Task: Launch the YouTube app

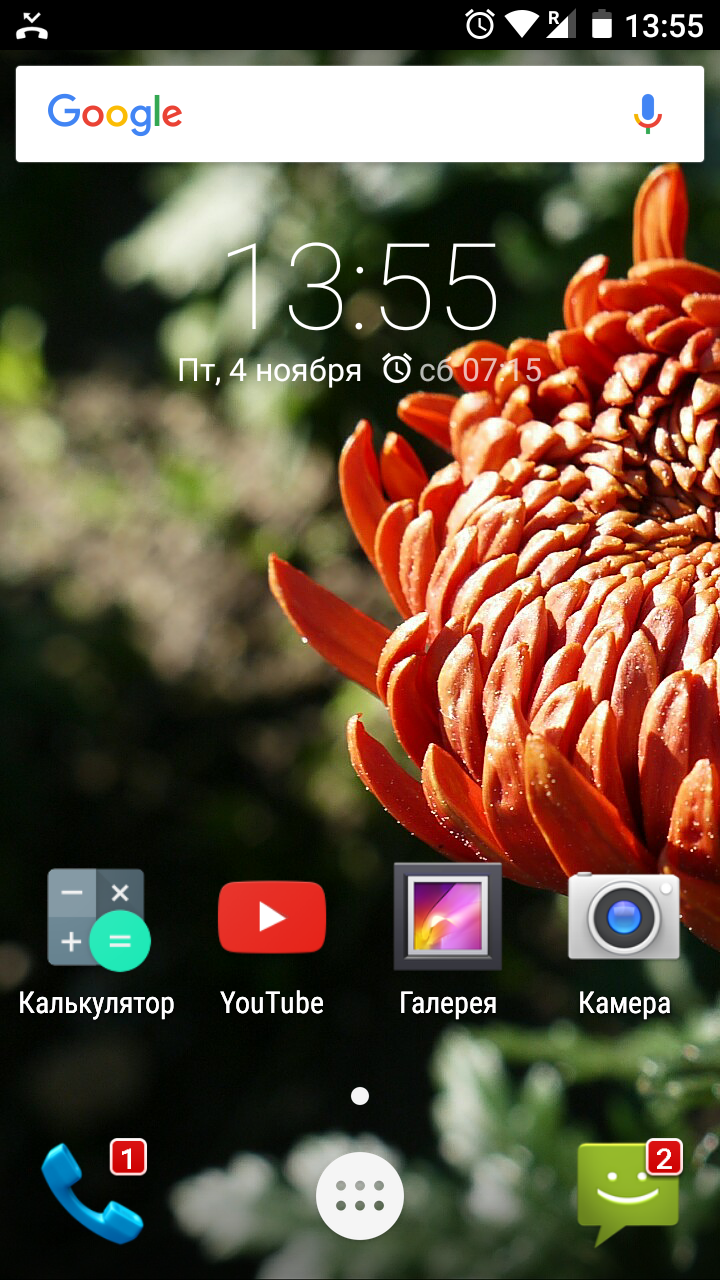Action: 272,920
